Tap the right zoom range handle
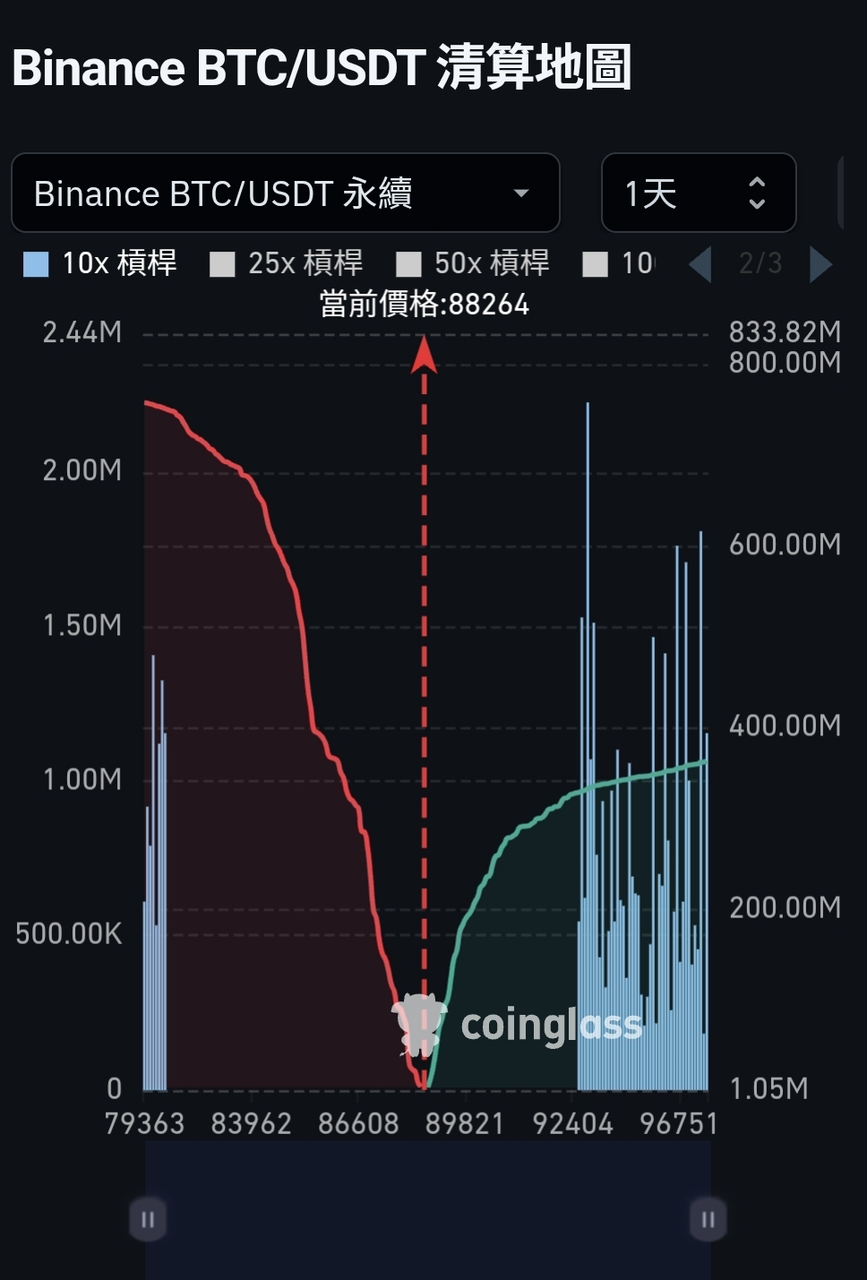 (x=708, y=1219)
